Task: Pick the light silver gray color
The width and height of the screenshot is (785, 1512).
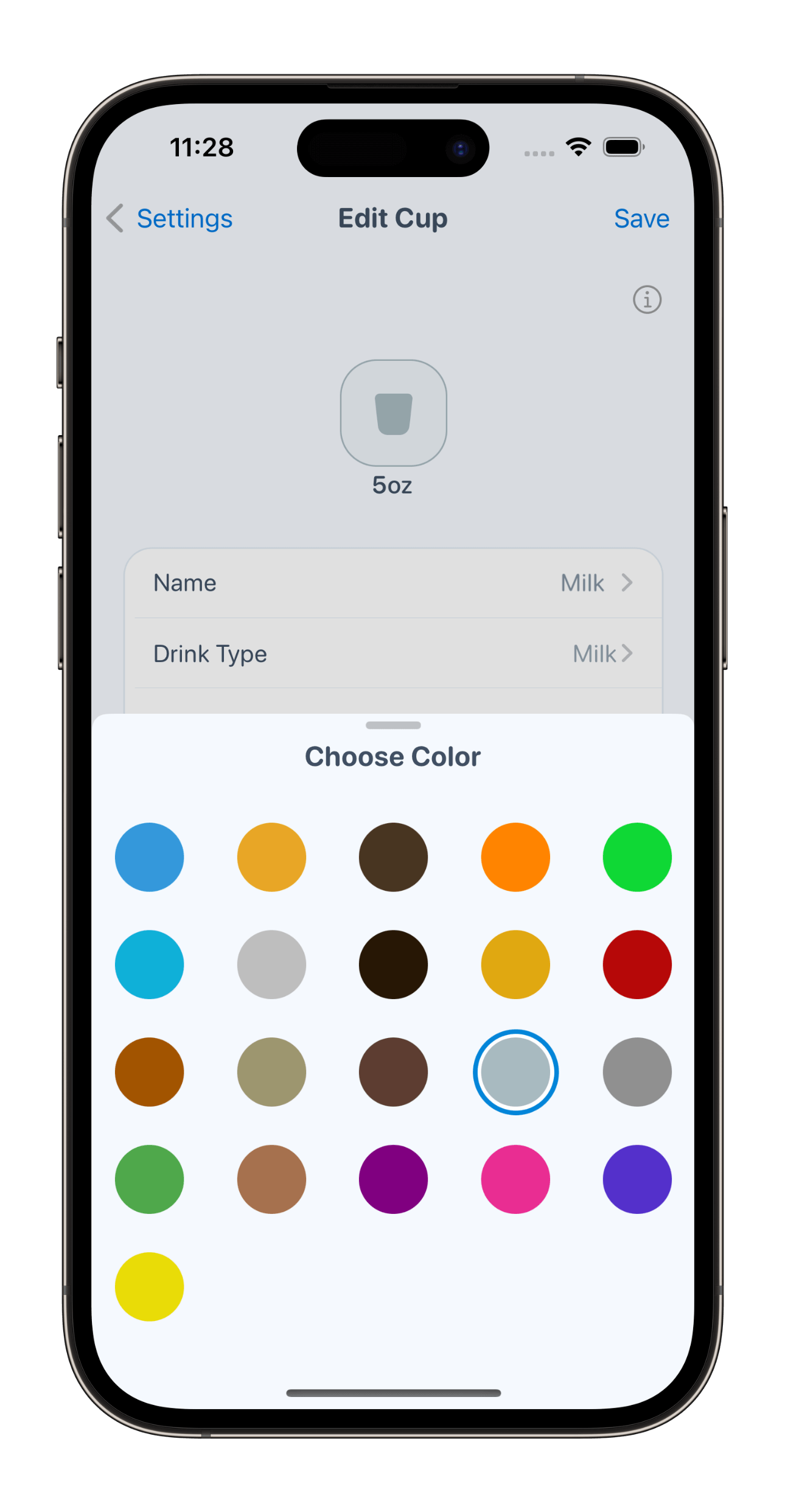Action: 271,964
